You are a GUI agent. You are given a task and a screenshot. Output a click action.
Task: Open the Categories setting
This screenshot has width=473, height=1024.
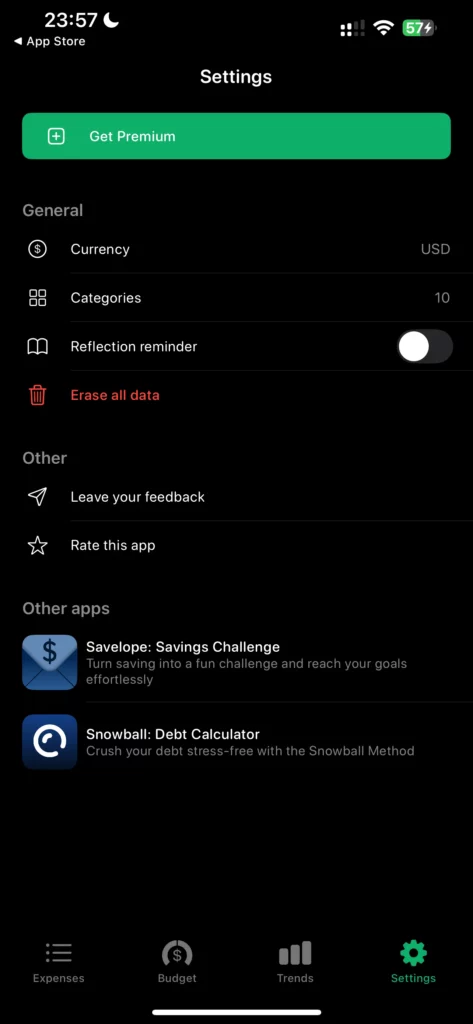[x=236, y=298]
